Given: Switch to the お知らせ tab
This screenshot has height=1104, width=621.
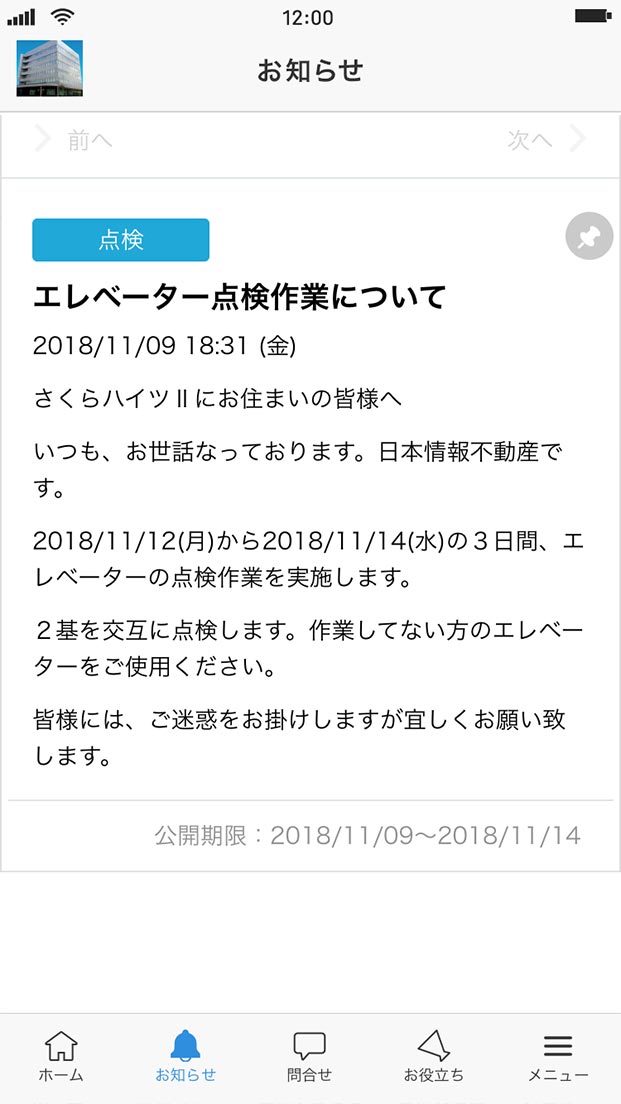Looking at the screenshot, I should coord(185,1057).
